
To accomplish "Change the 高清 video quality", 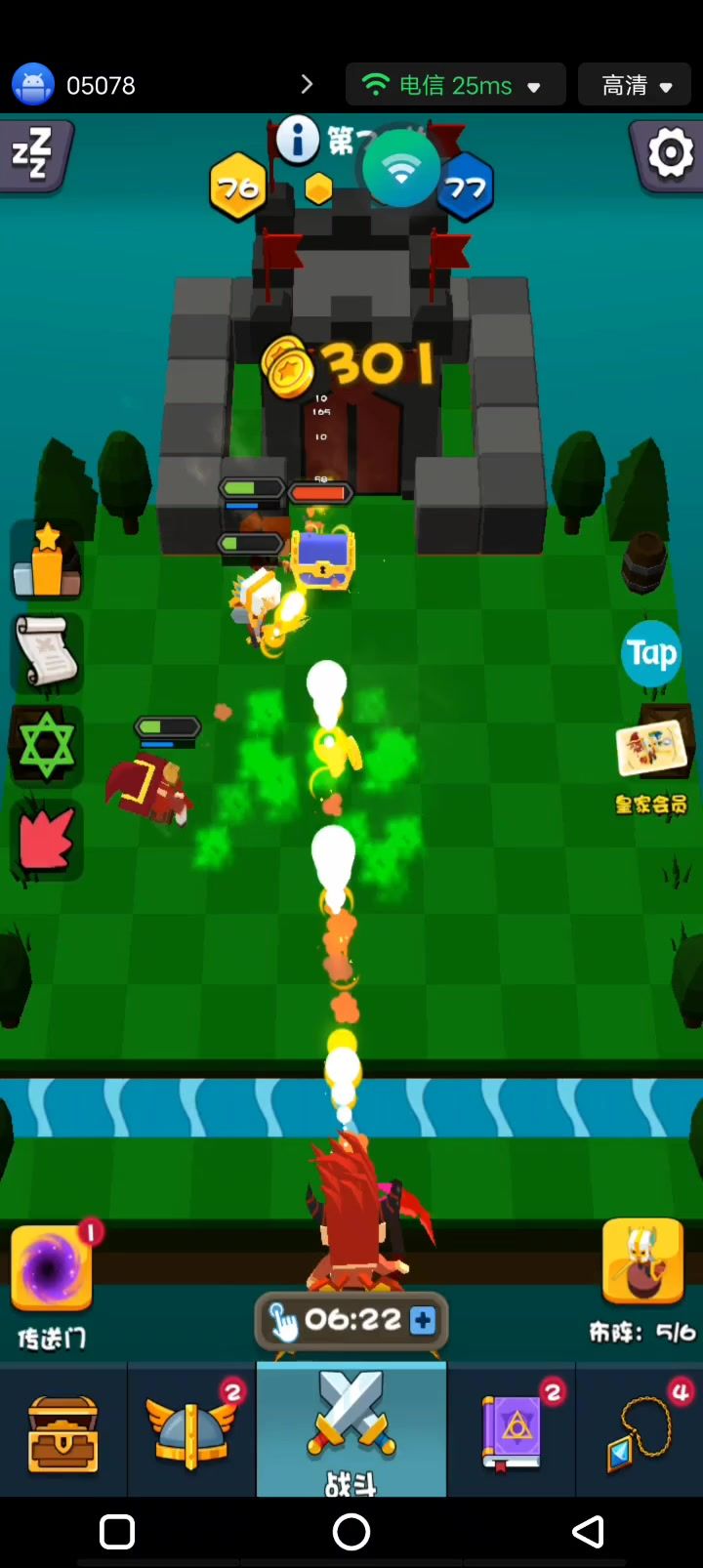I will pos(639,85).
